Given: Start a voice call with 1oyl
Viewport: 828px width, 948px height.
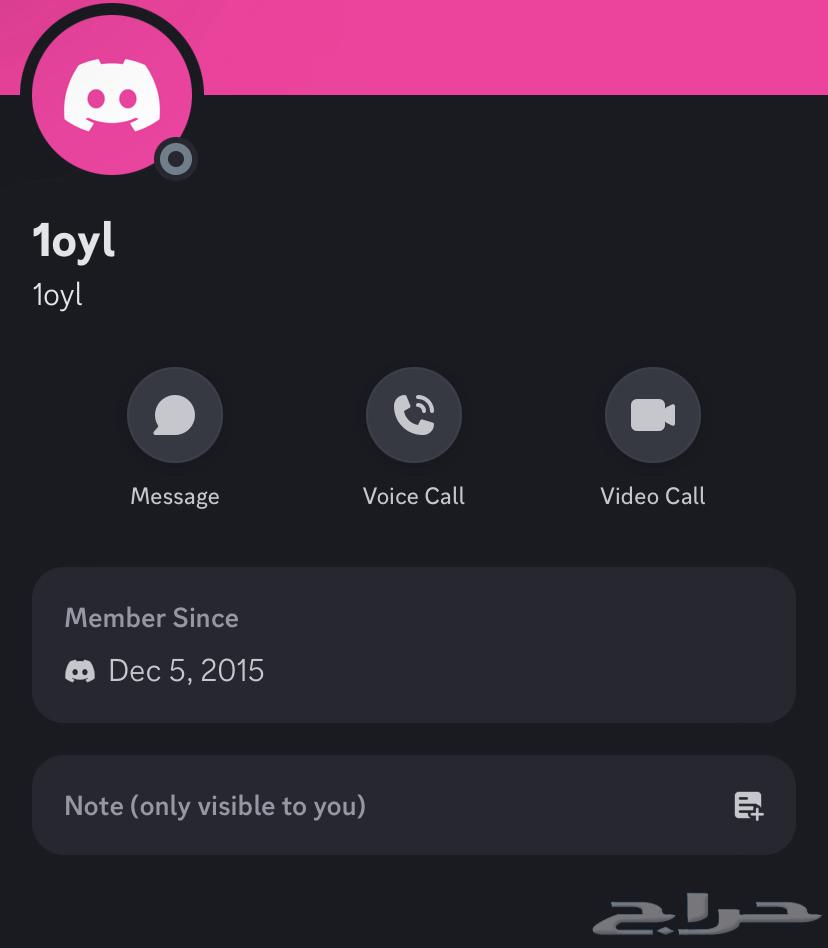Looking at the screenshot, I should [x=413, y=415].
